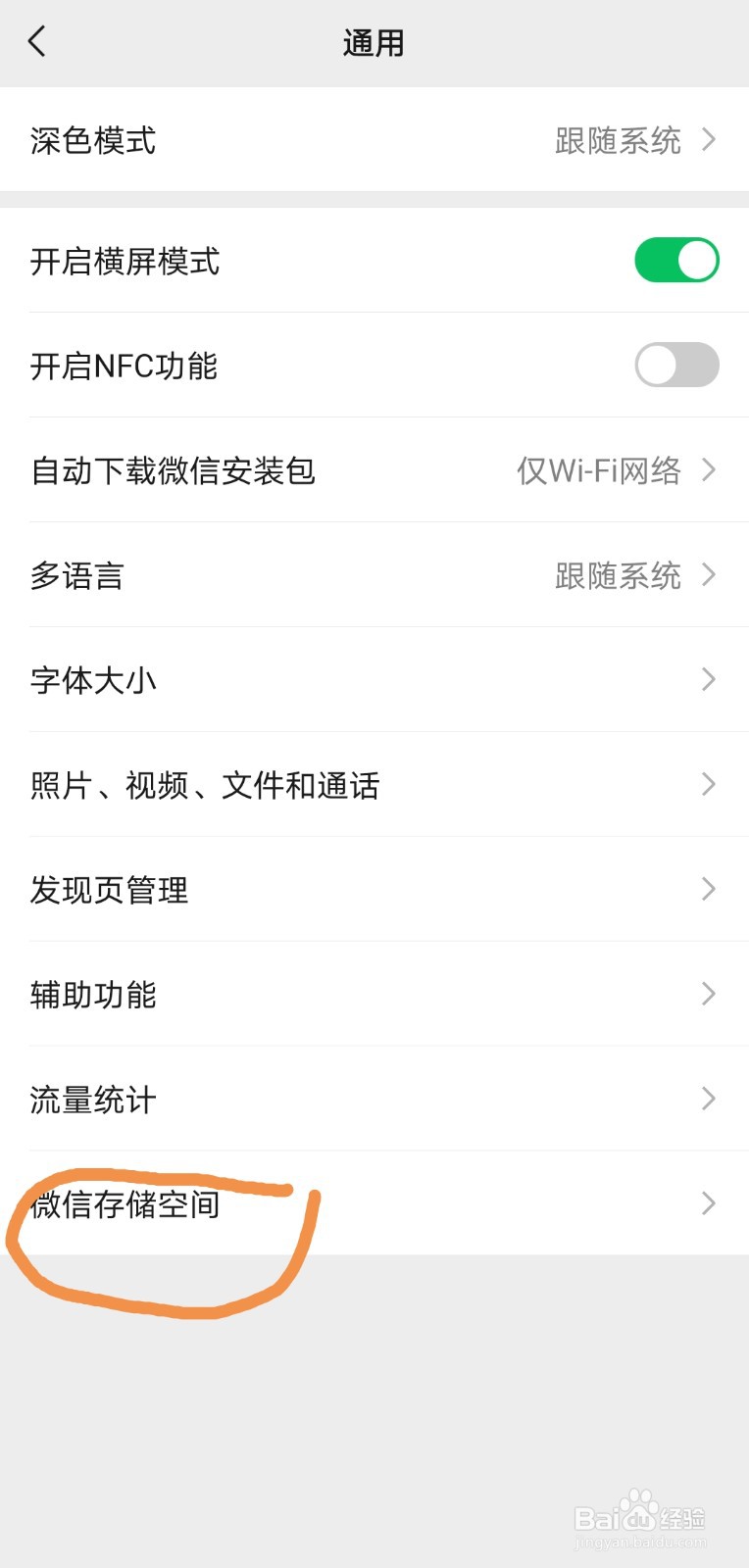This screenshot has width=749, height=1568.
Task: Select the 深色模式 row label
Action: click(93, 140)
